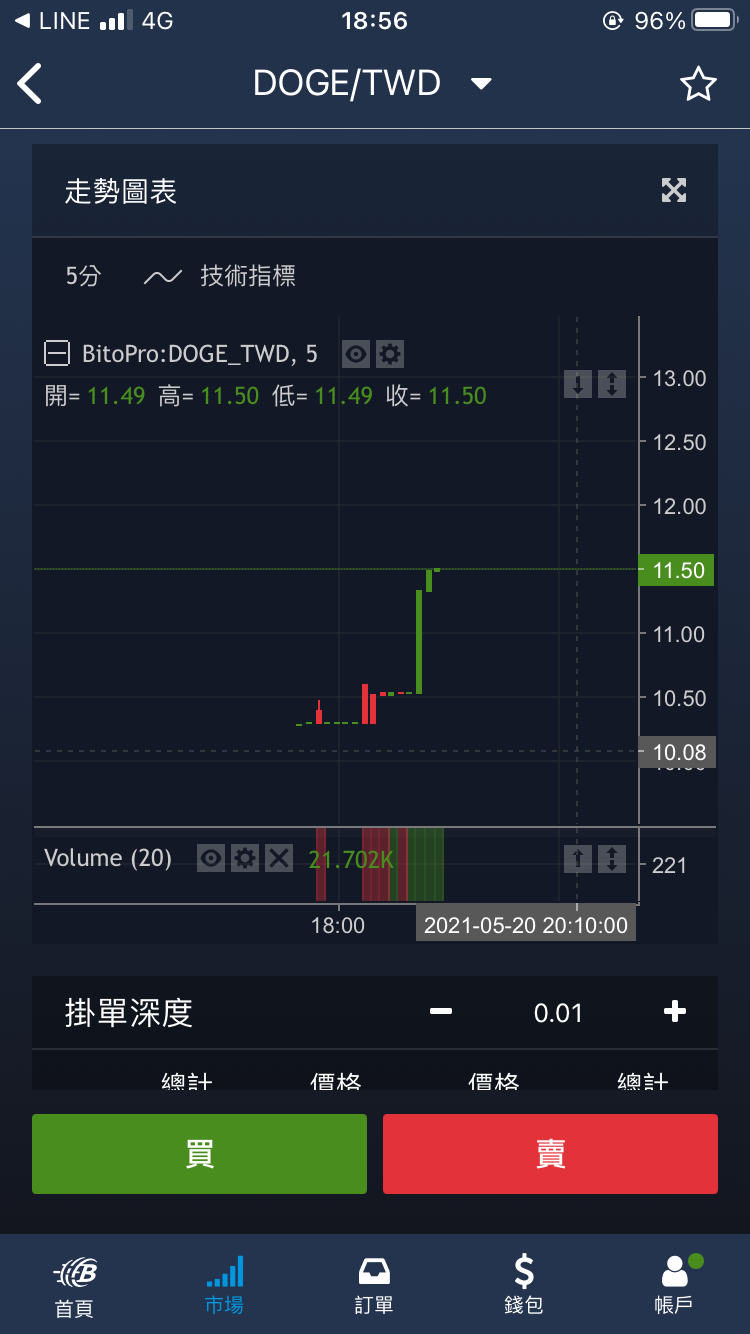The width and height of the screenshot is (750, 1334).
Task: Open the 訂單 orders tab
Action: click(x=374, y=1286)
